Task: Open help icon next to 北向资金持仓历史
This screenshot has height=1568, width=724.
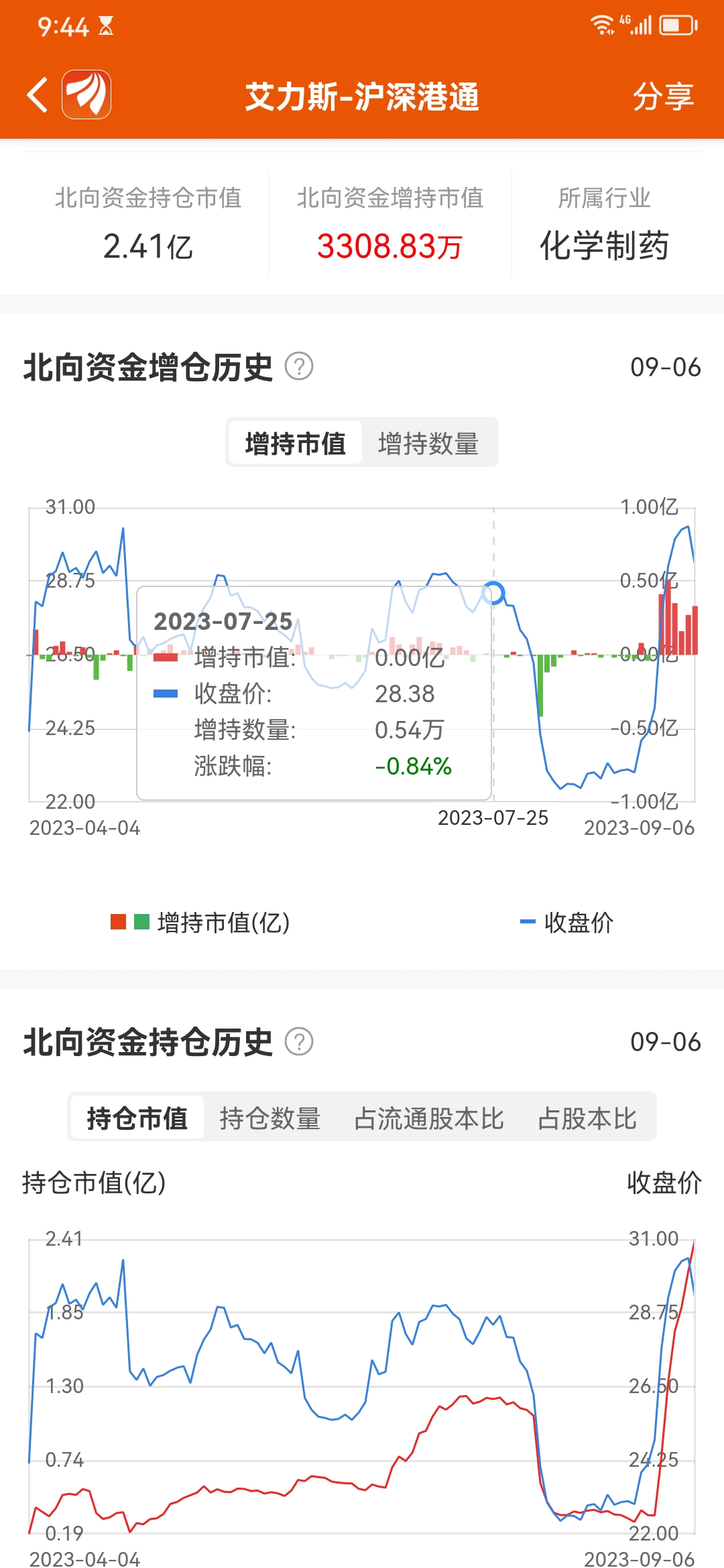Action: (299, 1042)
